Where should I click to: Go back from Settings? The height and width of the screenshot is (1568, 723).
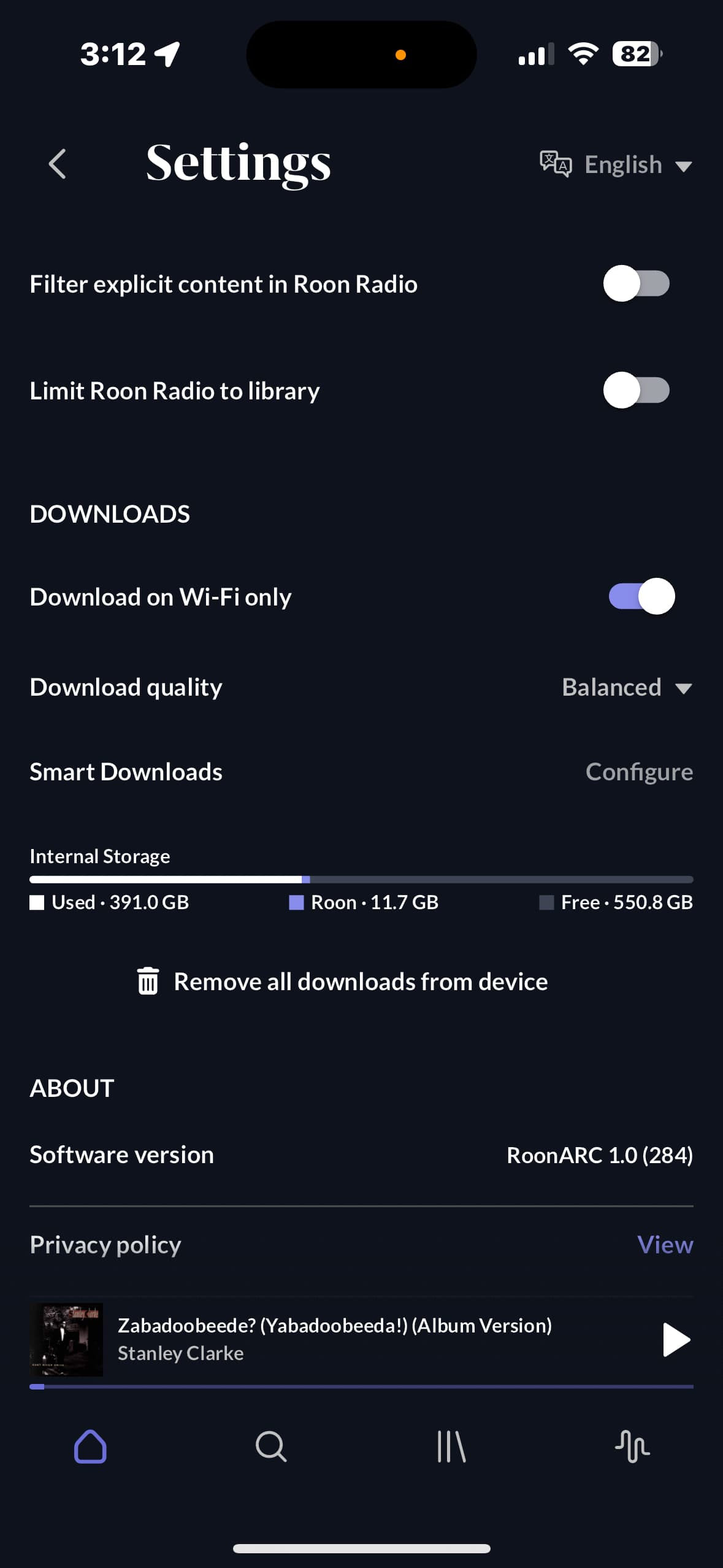click(x=57, y=164)
